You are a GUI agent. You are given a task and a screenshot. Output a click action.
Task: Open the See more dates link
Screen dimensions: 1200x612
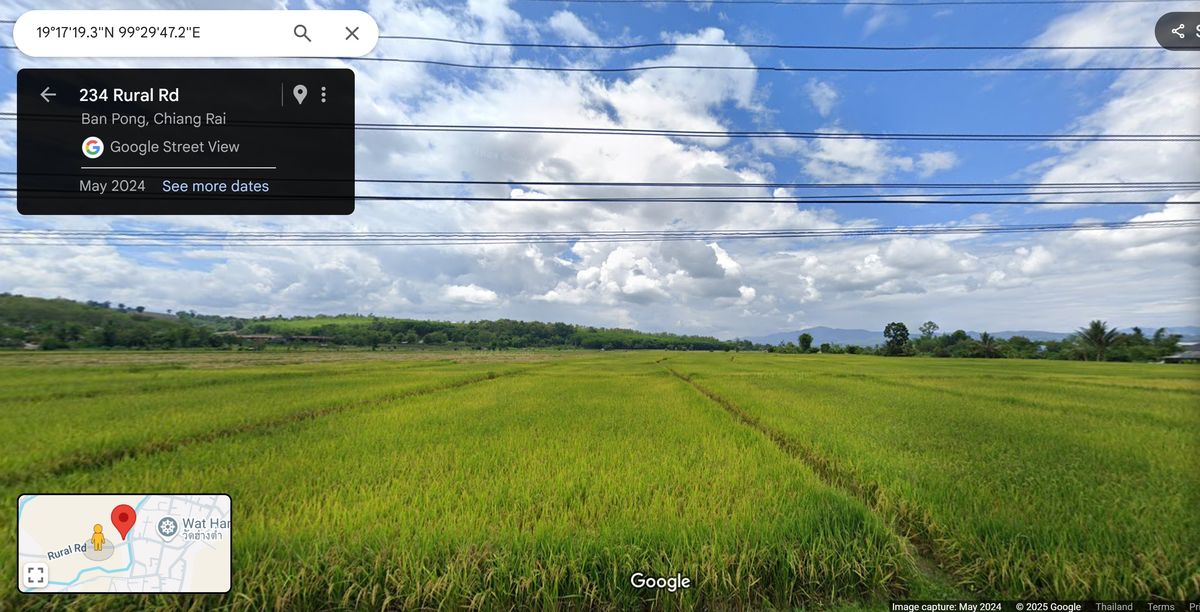point(215,186)
